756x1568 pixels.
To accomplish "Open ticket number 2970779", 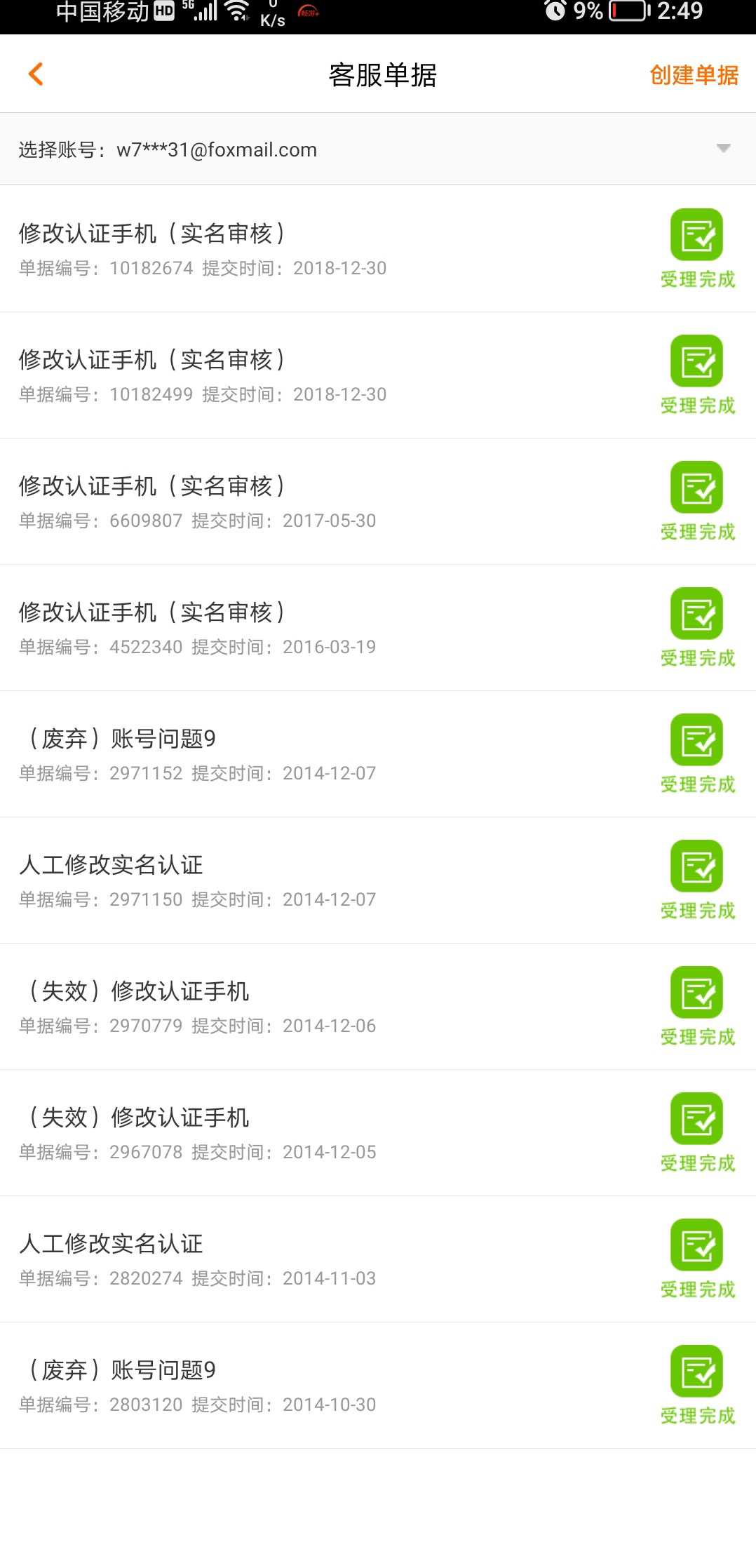I will (378, 1007).
